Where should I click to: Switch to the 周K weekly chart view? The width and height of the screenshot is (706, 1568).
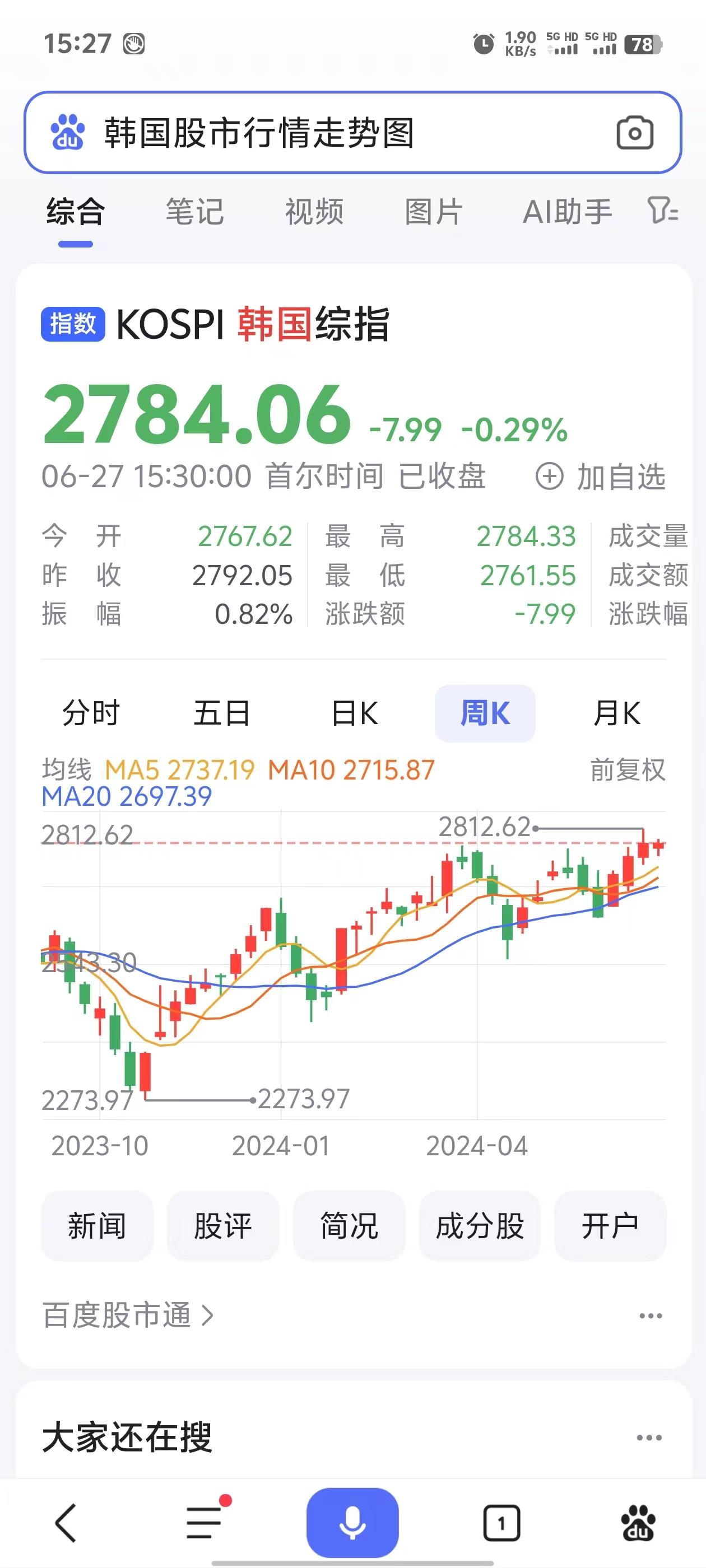[x=485, y=712]
